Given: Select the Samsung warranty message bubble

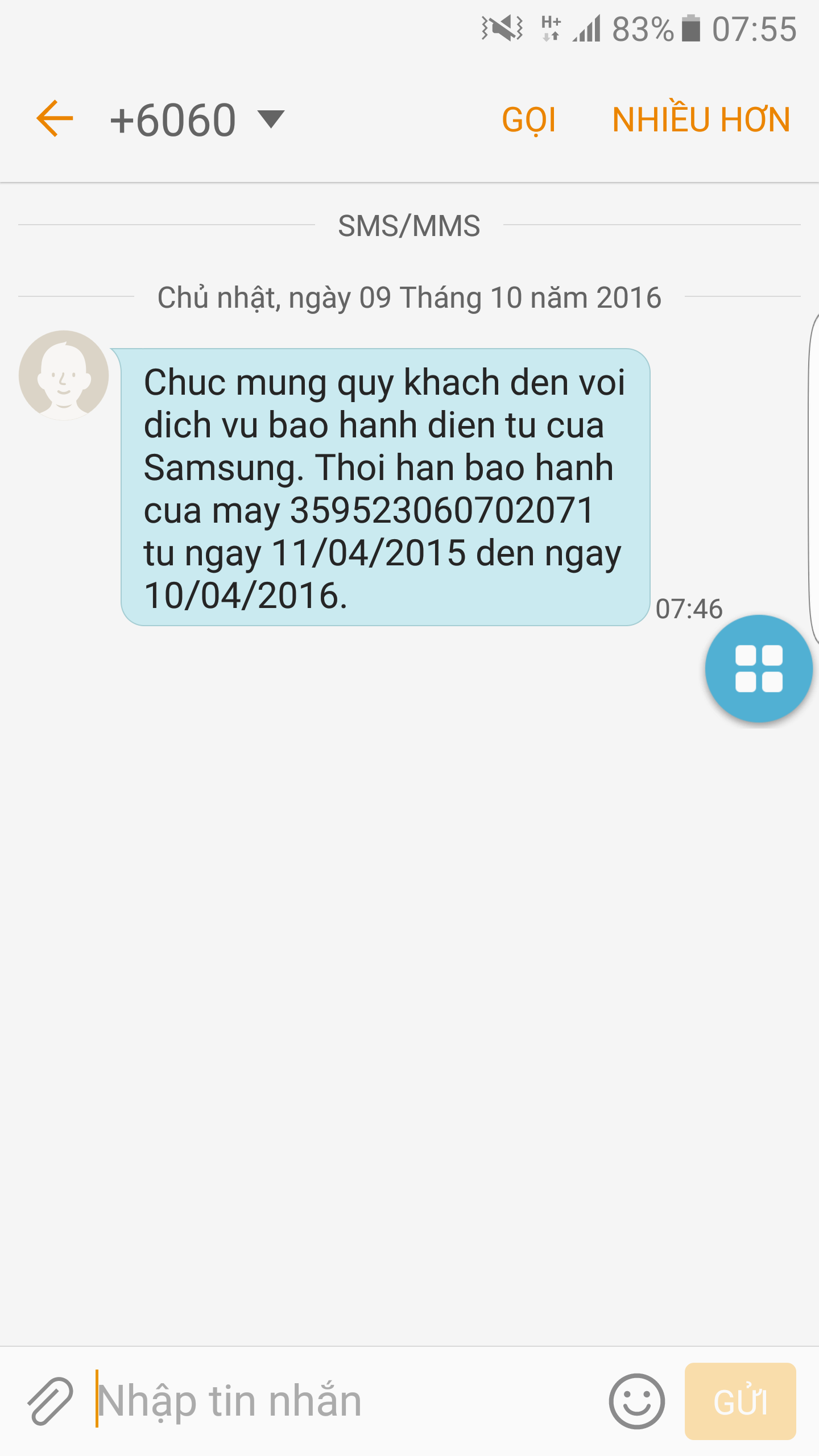Looking at the screenshot, I should [385, 487].
